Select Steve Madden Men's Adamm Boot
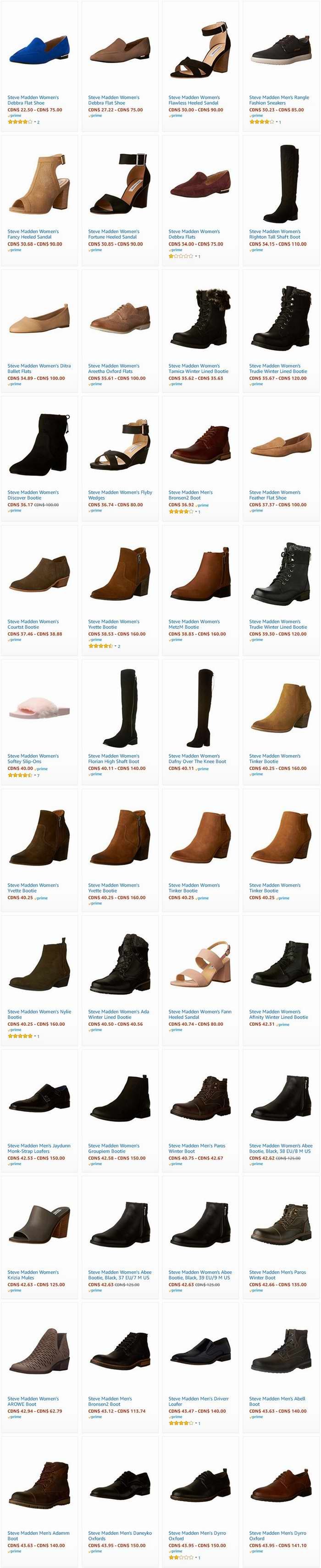The width and height of the screenshot is (321, 1568). (x=39, y=1535)
